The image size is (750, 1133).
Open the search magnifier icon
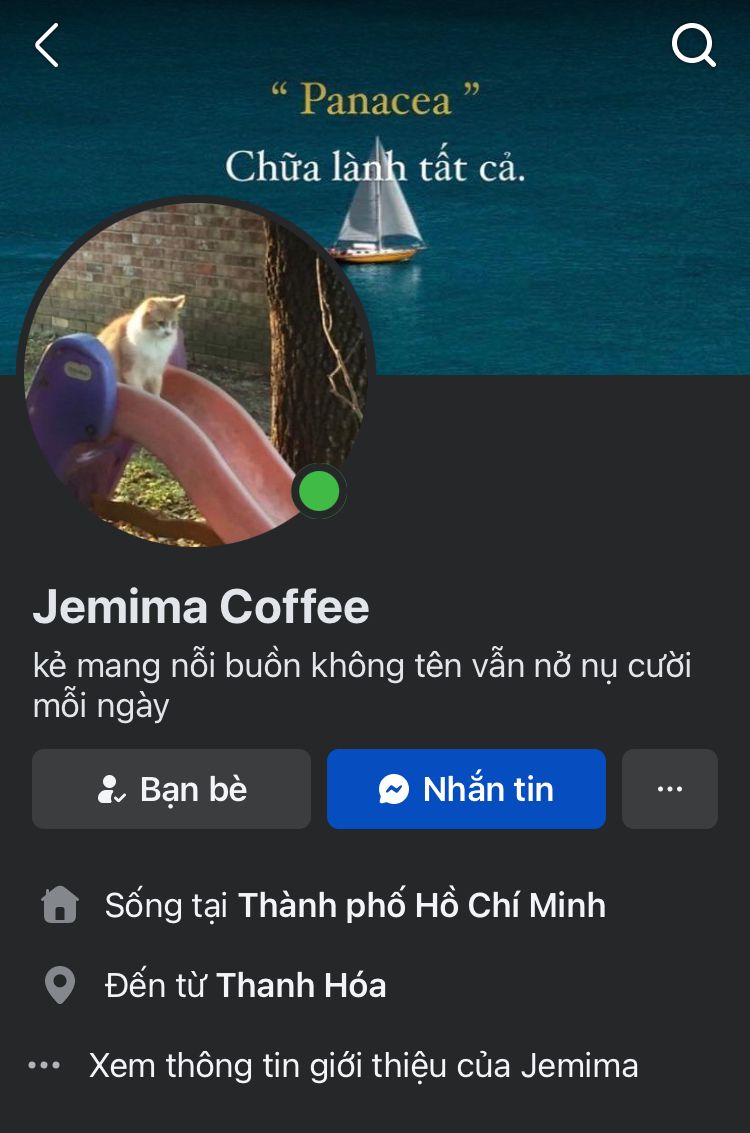(x=693, y=45)
